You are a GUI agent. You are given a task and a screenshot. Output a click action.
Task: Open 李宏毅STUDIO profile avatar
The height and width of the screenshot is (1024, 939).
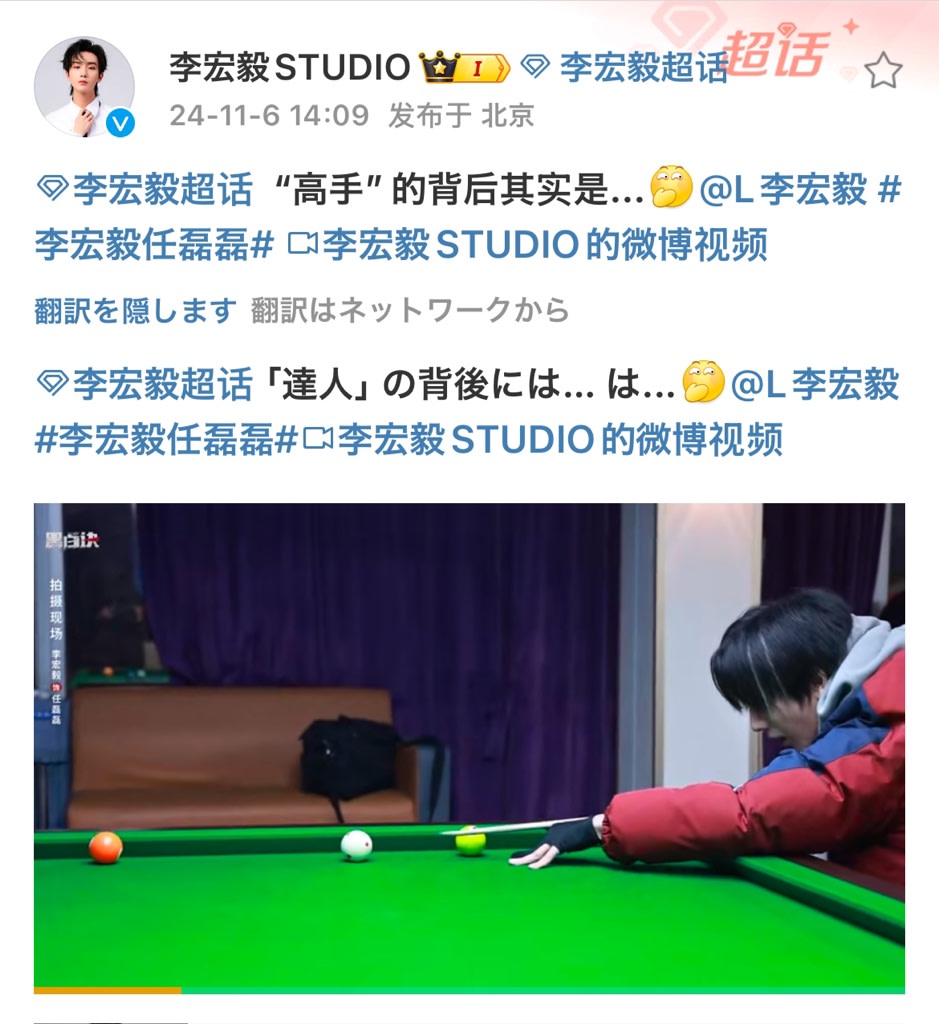pos(84,87)
